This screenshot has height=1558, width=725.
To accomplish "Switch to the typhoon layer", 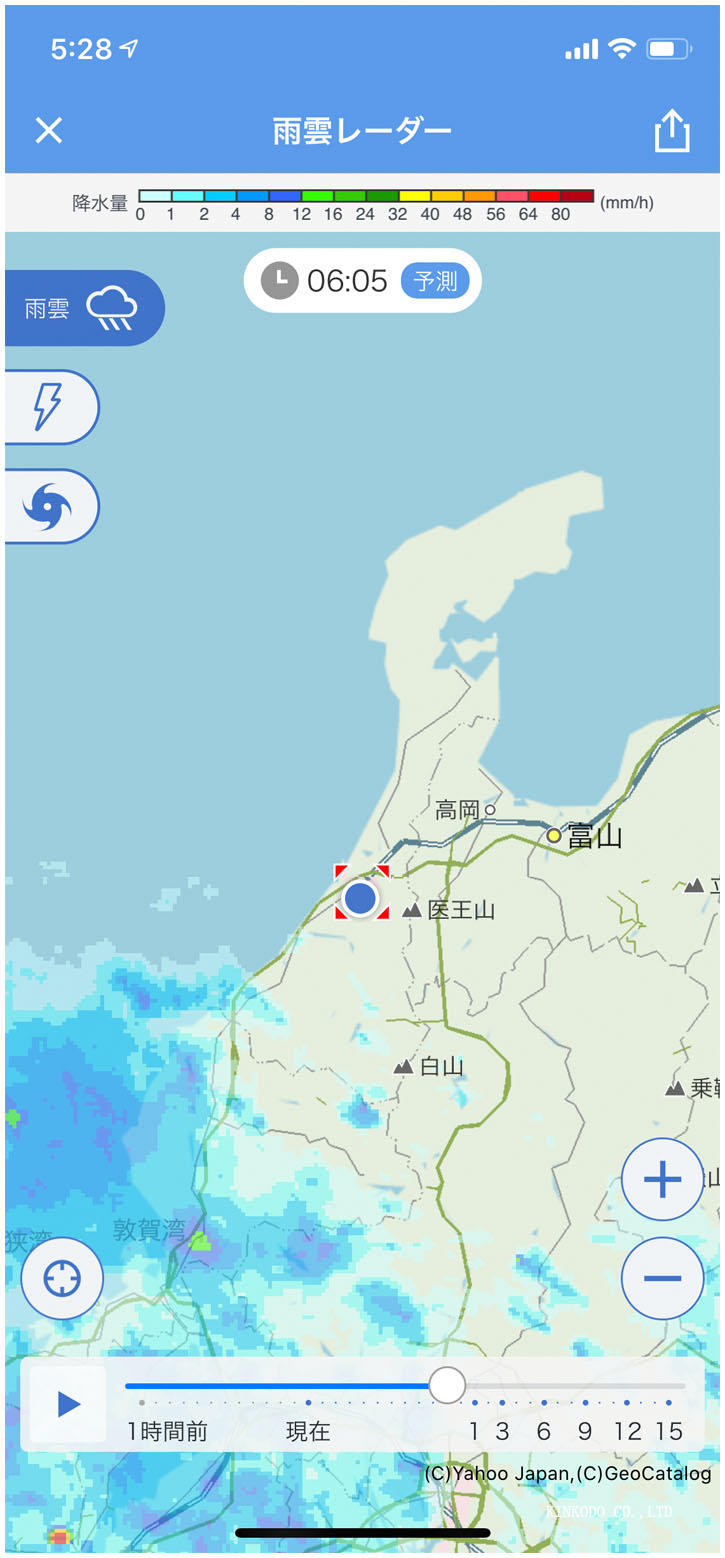I will coord(50,506).
